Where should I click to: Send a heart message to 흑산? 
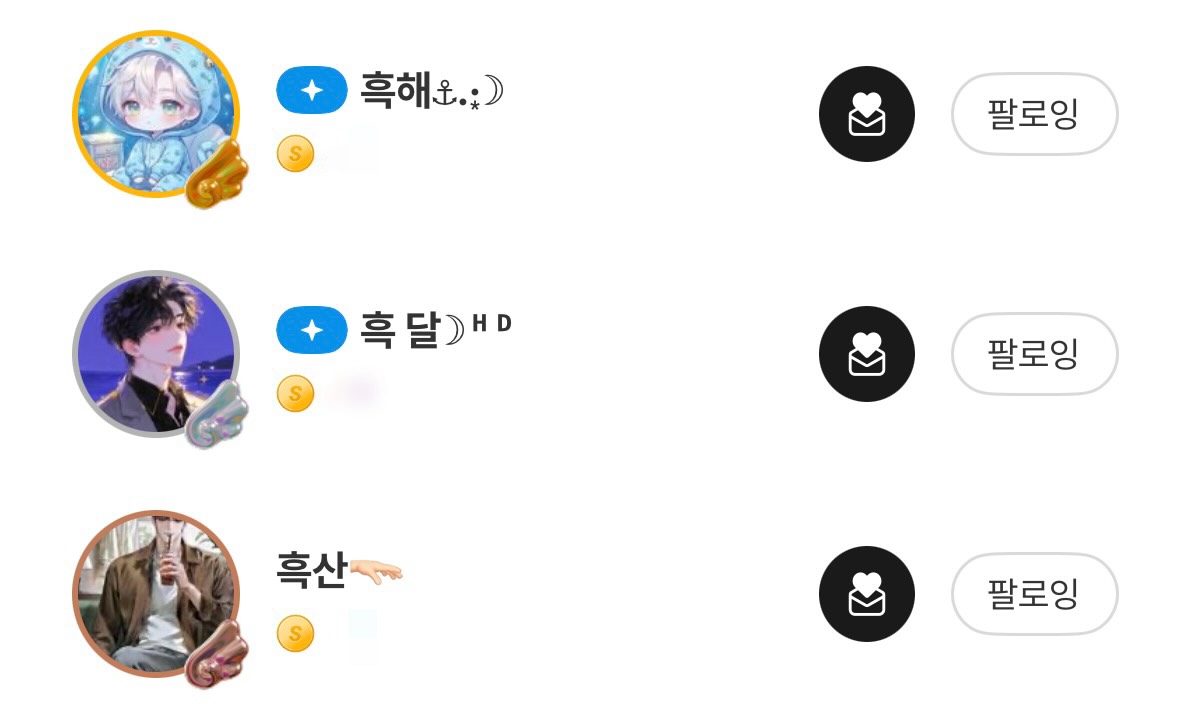(866, 594)
